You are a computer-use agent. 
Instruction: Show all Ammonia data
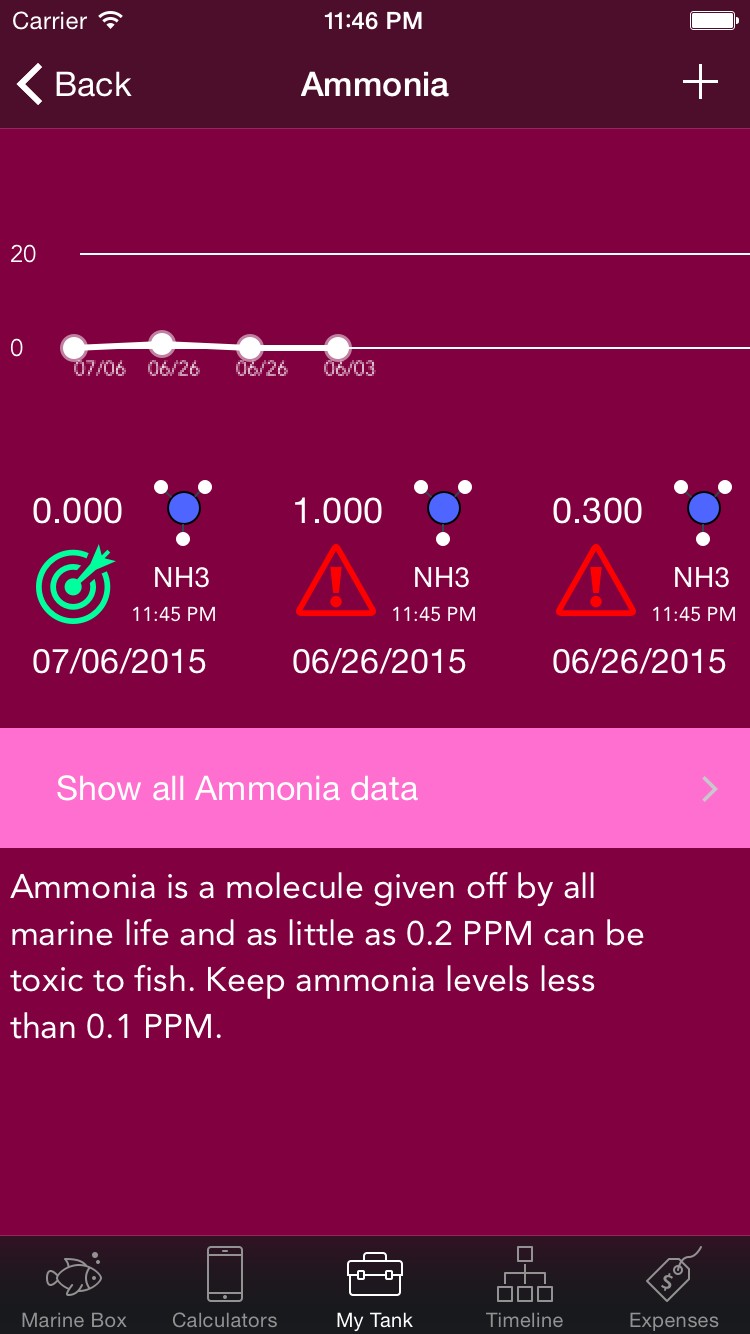[x=375, y=788]
